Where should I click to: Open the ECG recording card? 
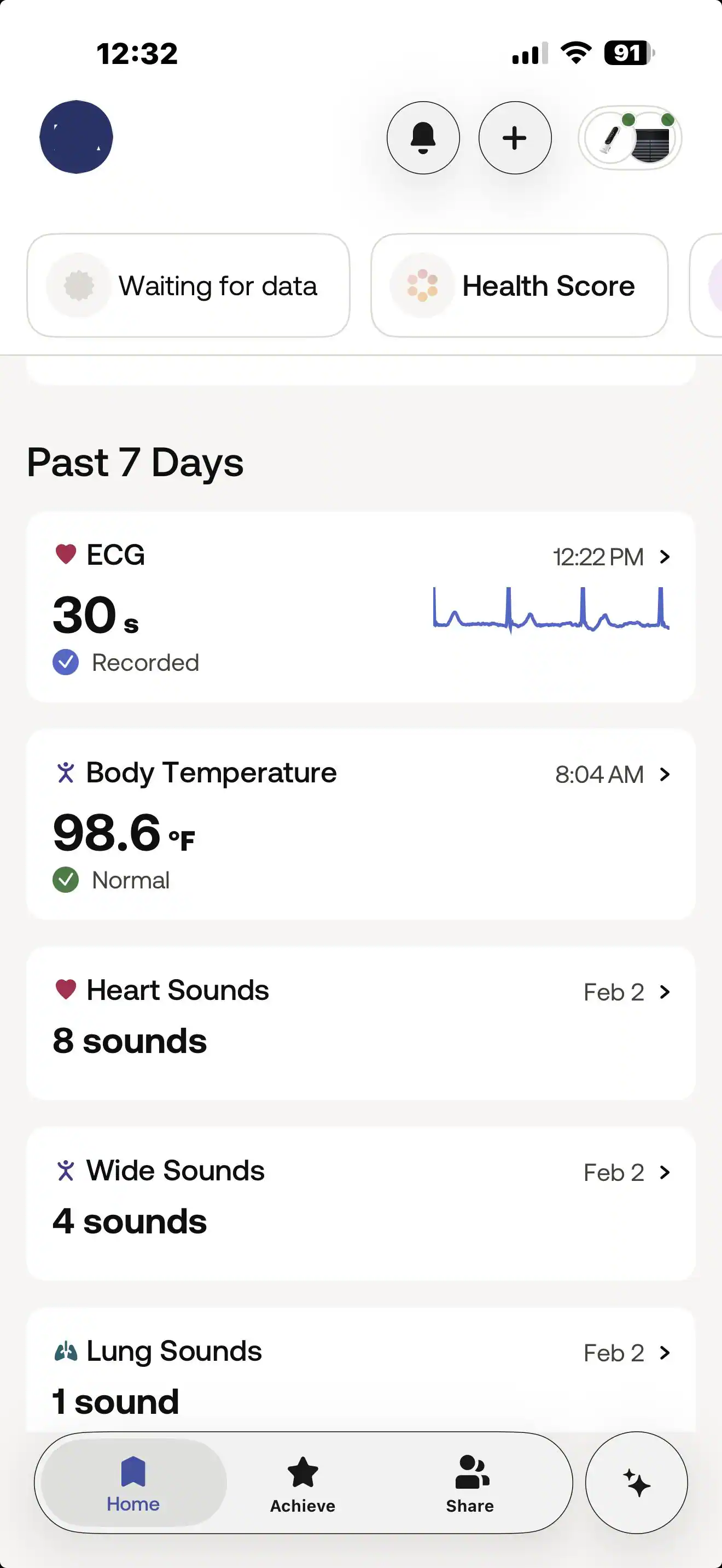[360, 607]
